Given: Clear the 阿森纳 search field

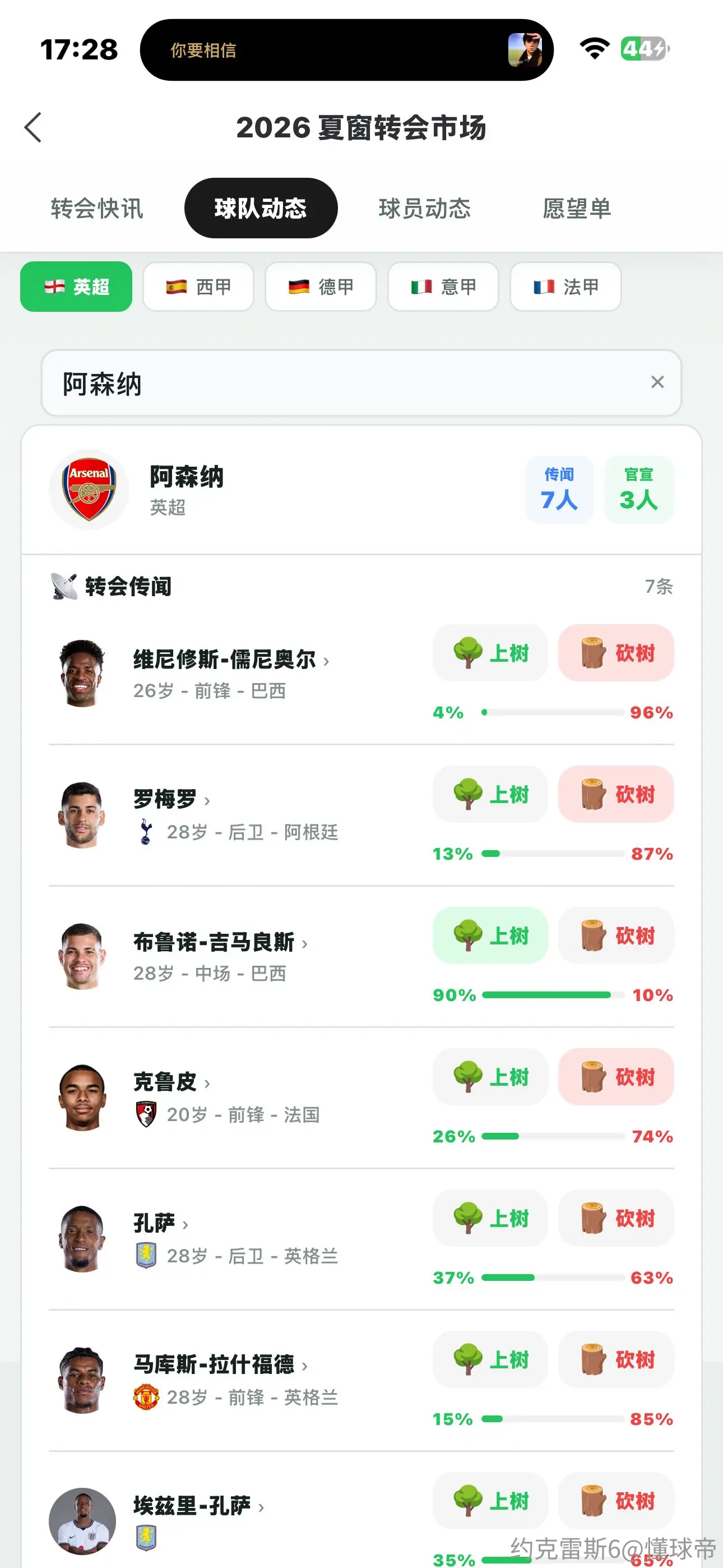Looking at the screenshot, I should [657, 382].
